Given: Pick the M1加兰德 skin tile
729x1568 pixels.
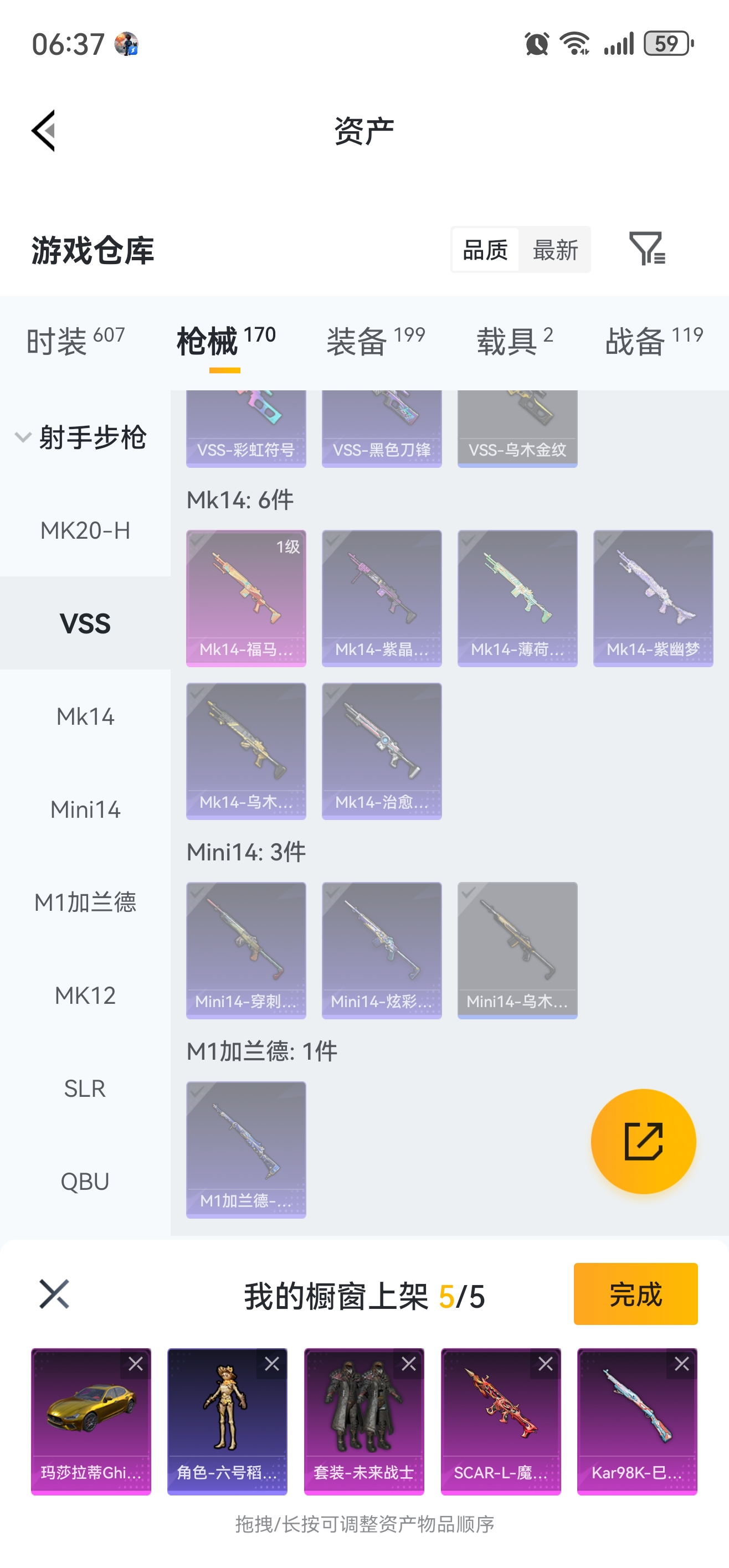Looking at the screenshot, I should pos(246,1149).
